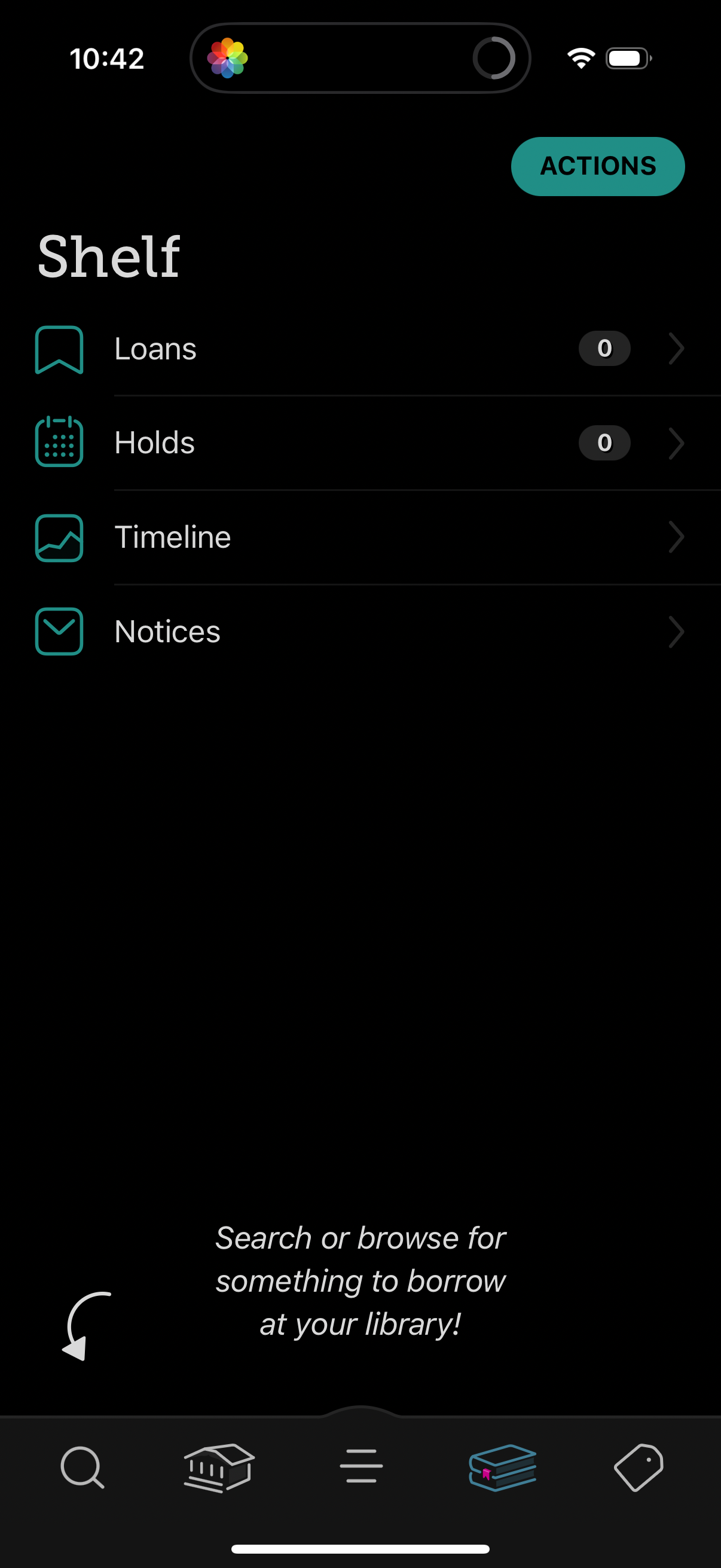
Task: Select the library building icon
Action: [219, 1467]
